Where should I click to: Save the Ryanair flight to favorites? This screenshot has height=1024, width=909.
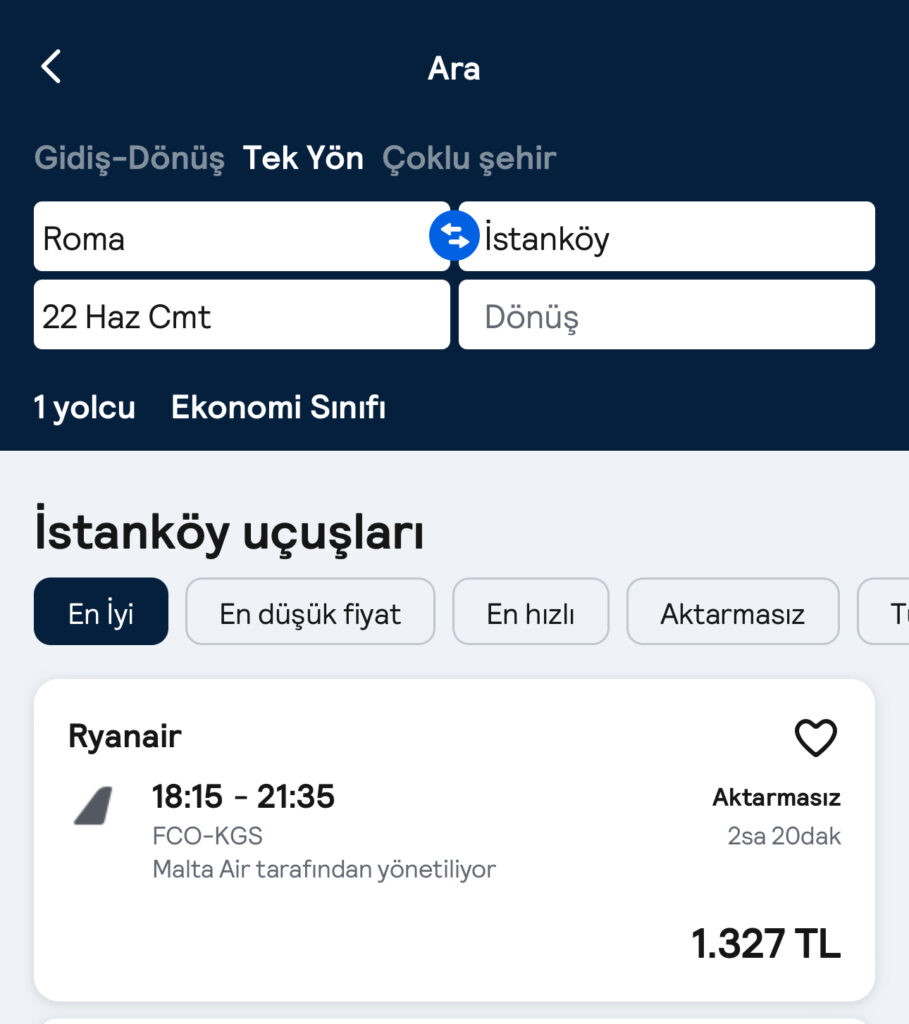click(815, 738)
